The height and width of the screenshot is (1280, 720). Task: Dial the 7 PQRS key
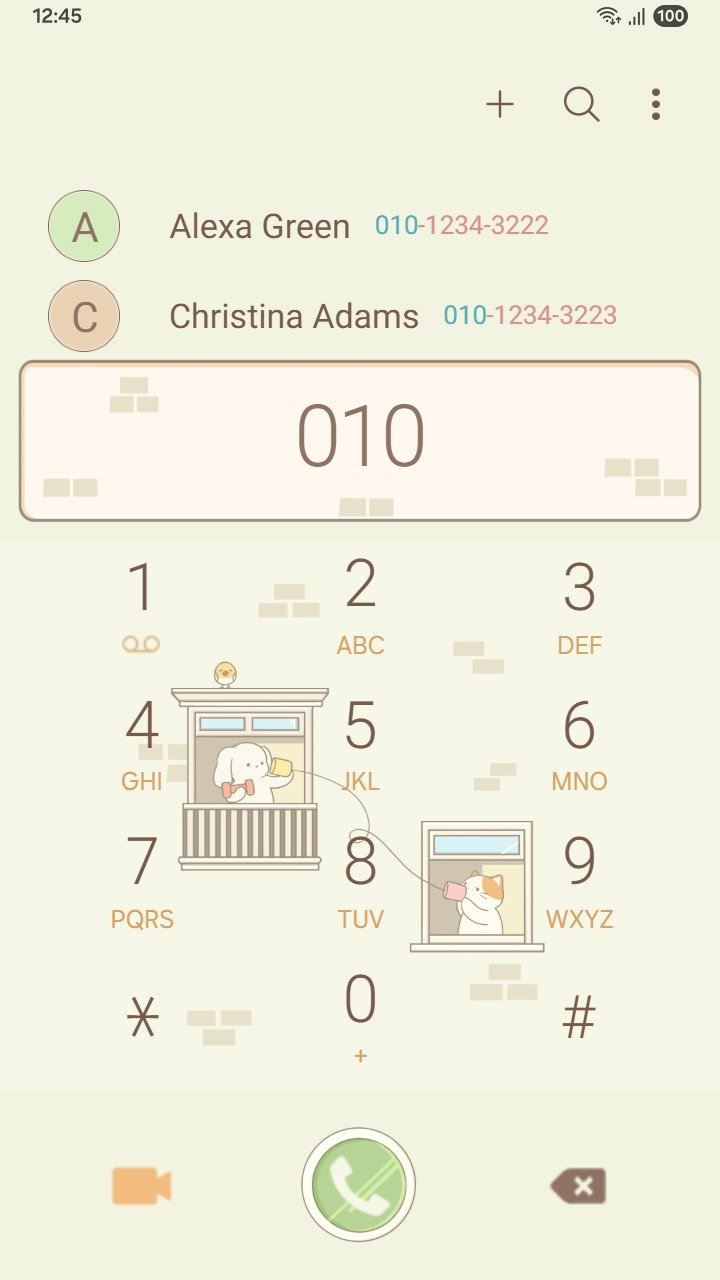tap(141, 880)
